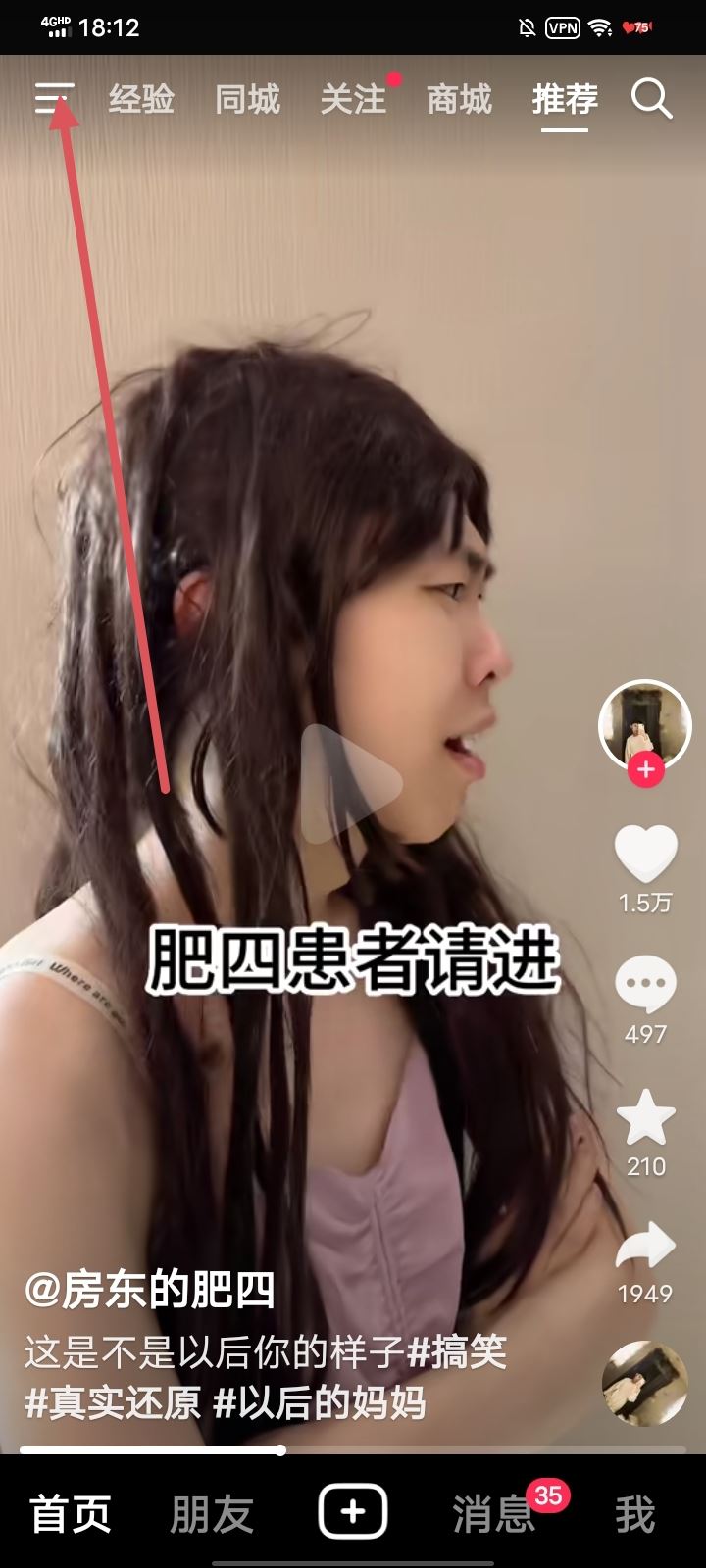This screenshot has height=1568, width=706.
Task: Switch to the 经验 feed
Action: (143, 98)
